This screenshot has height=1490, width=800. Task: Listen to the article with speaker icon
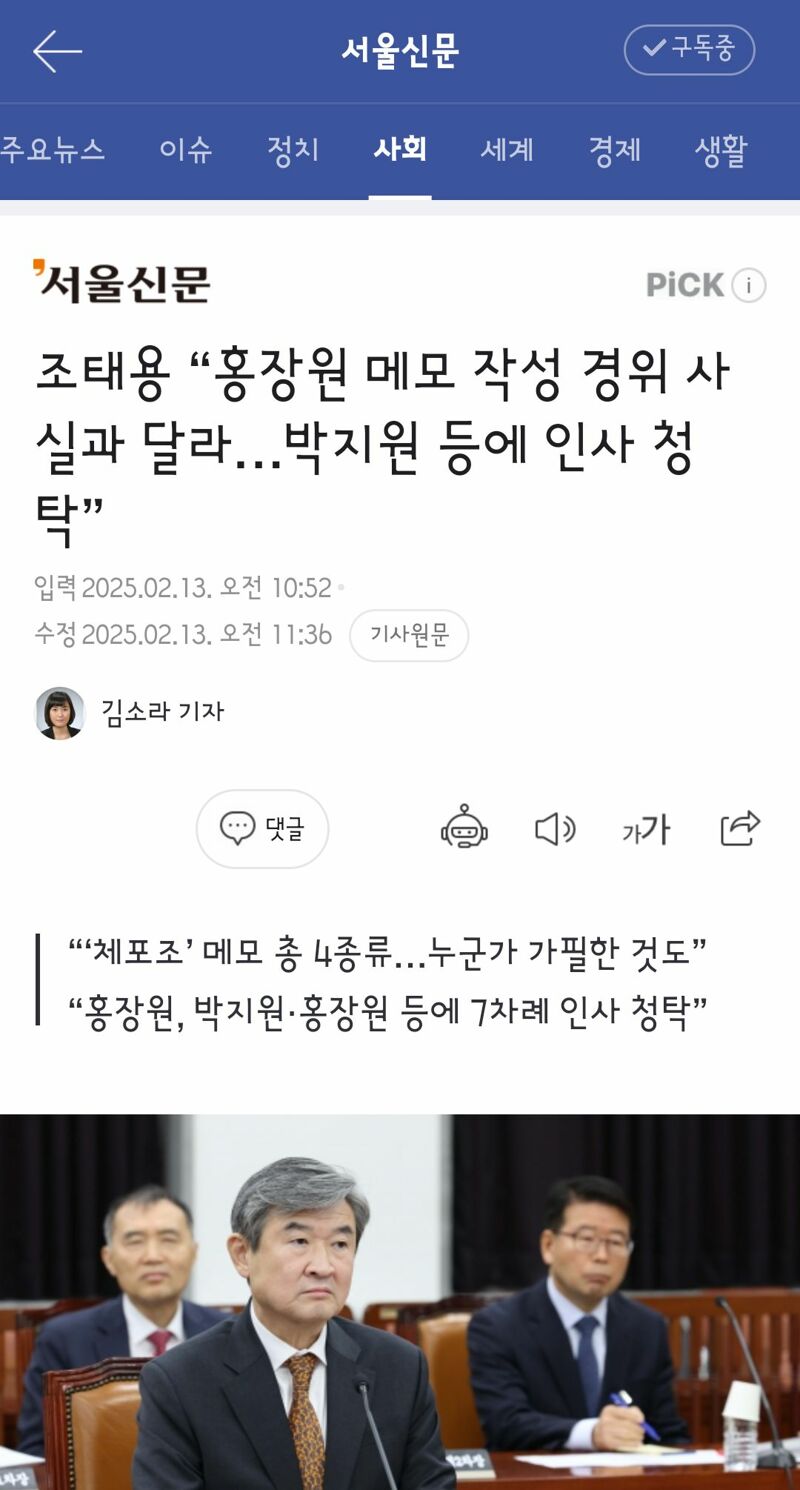point(555,829)
